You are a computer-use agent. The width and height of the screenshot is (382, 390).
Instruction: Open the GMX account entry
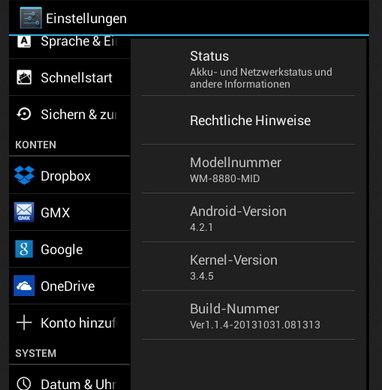point(69,212)
